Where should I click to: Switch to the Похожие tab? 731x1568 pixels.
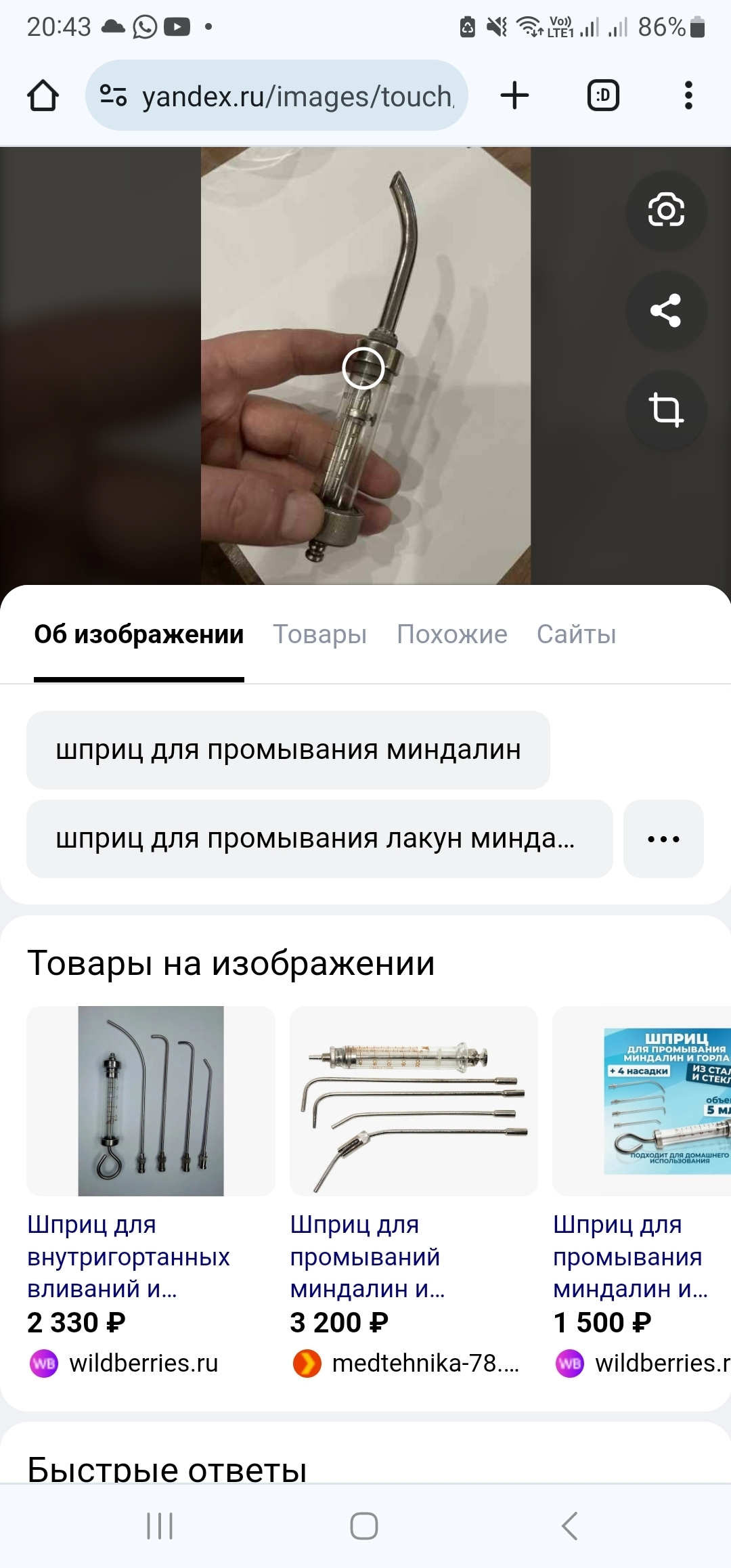coord(451,634)
